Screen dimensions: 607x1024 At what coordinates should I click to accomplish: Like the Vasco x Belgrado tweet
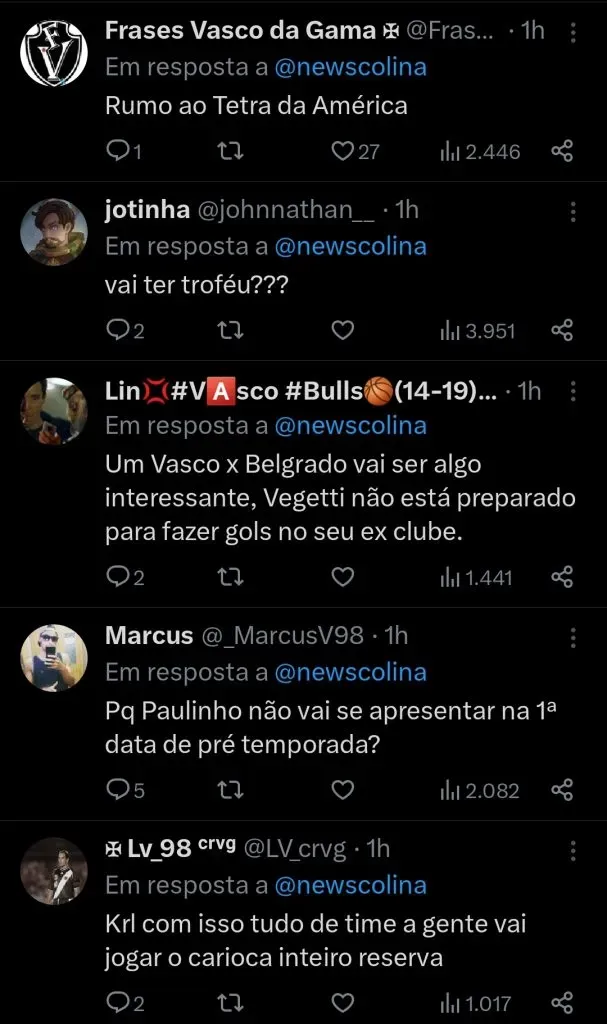click(343, 577)
